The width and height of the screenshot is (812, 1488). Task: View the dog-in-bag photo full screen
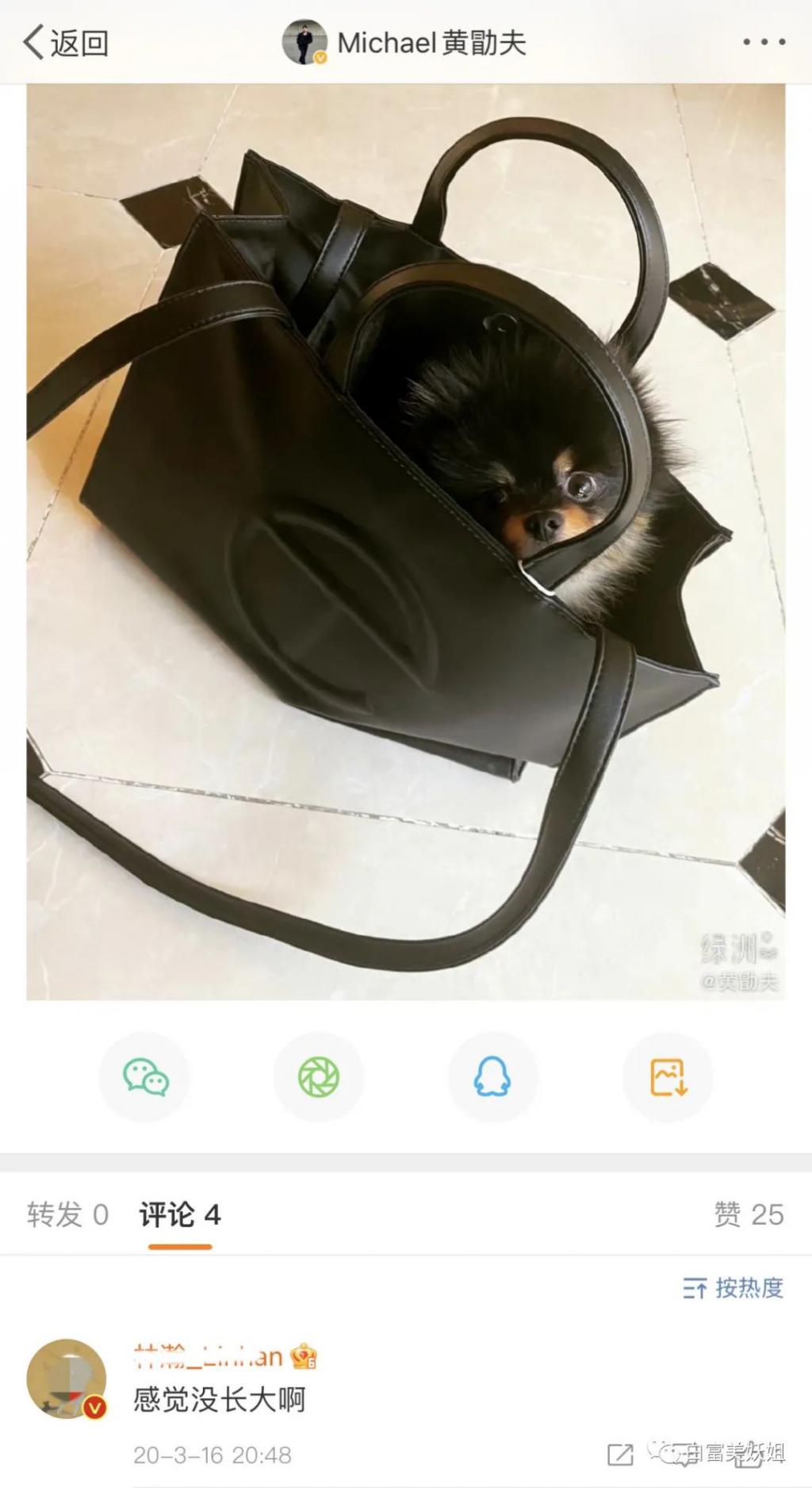coord(405,541)
